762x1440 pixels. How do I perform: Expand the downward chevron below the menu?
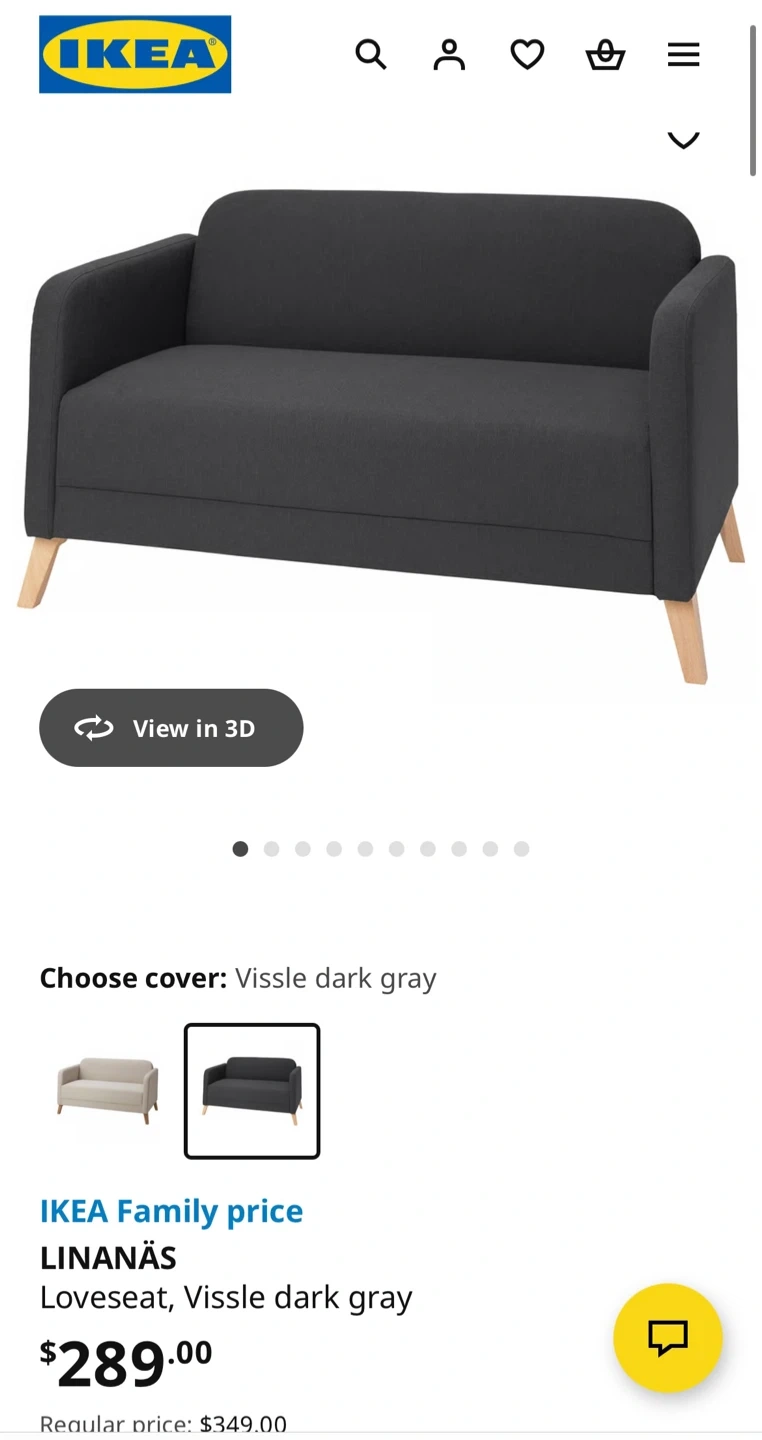(x=684, y=140)
